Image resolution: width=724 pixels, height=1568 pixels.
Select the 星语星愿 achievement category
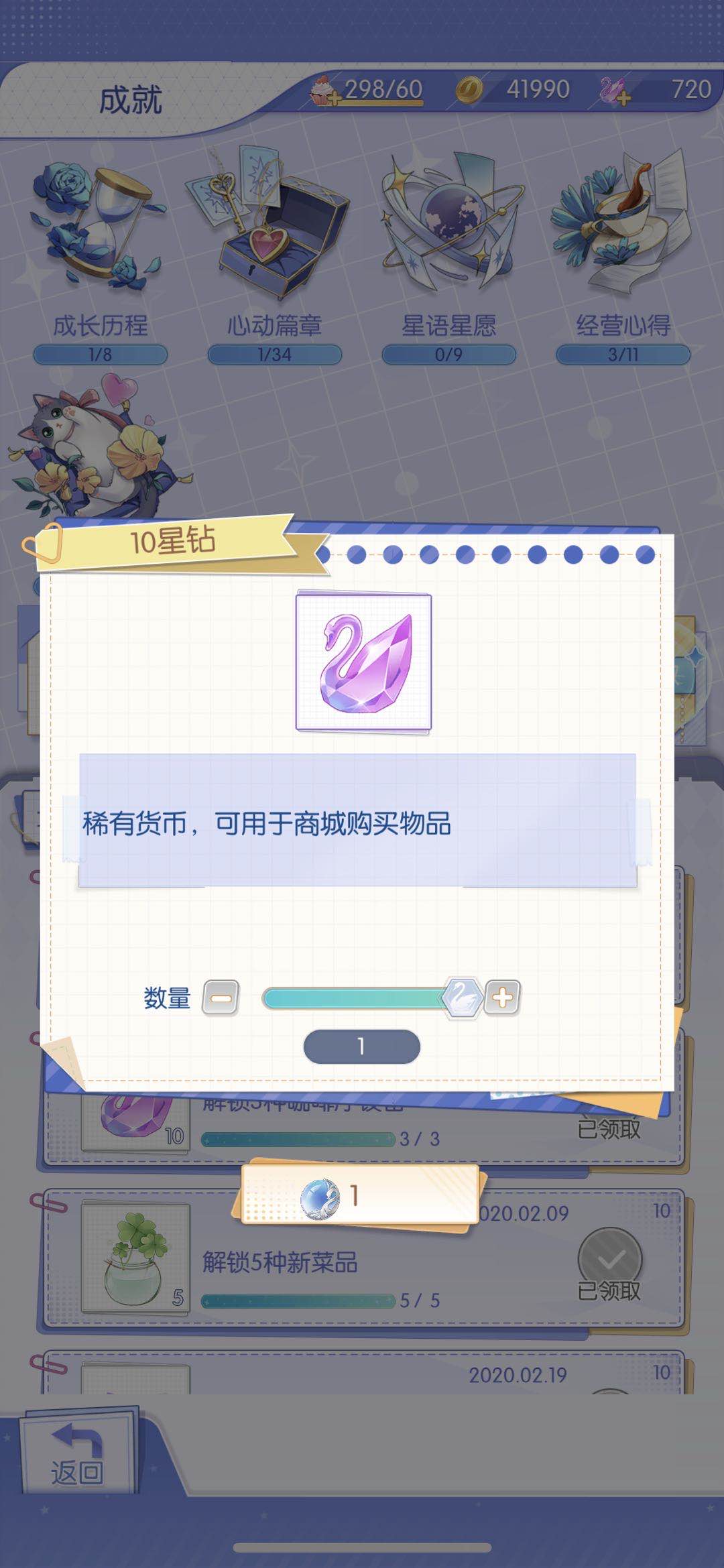pyautogui.click(x=448, y=255)
